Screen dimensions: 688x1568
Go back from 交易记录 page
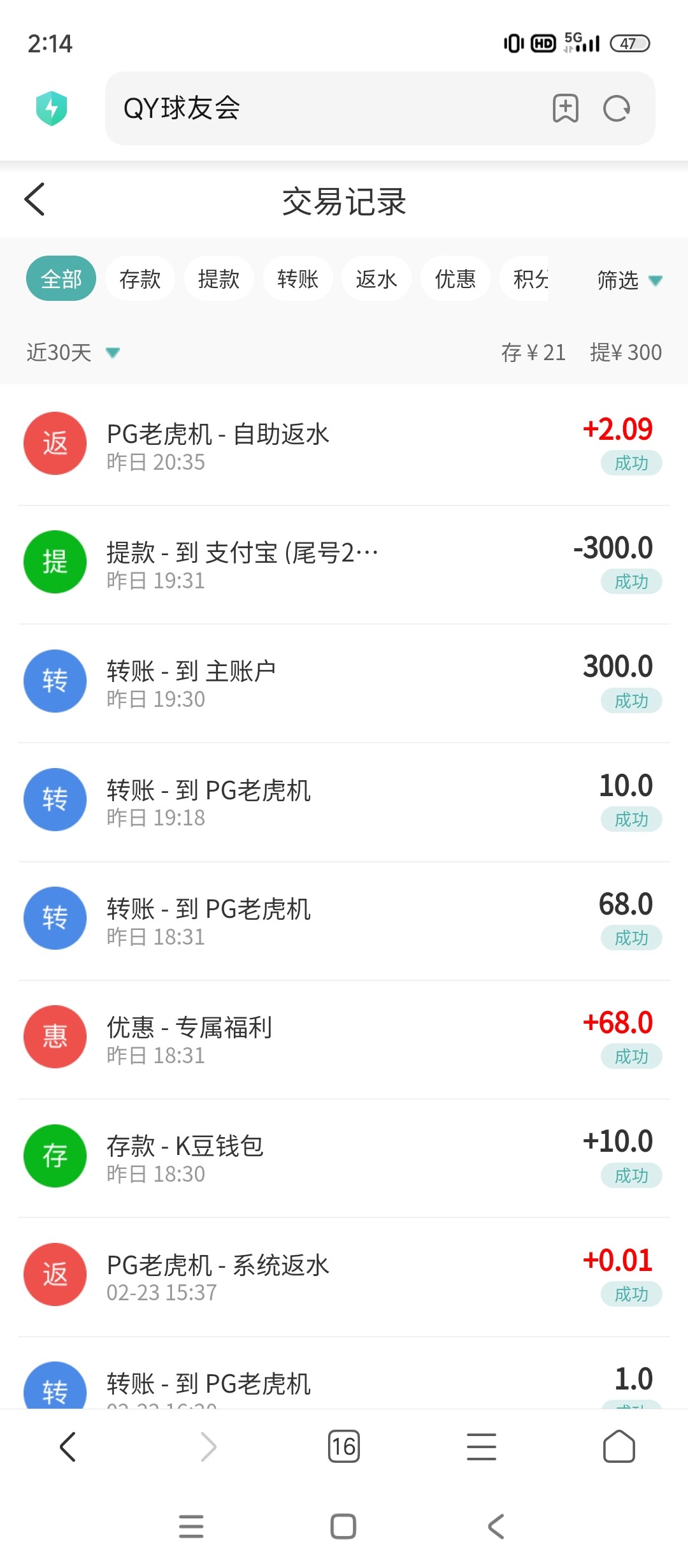coord(35,200)
